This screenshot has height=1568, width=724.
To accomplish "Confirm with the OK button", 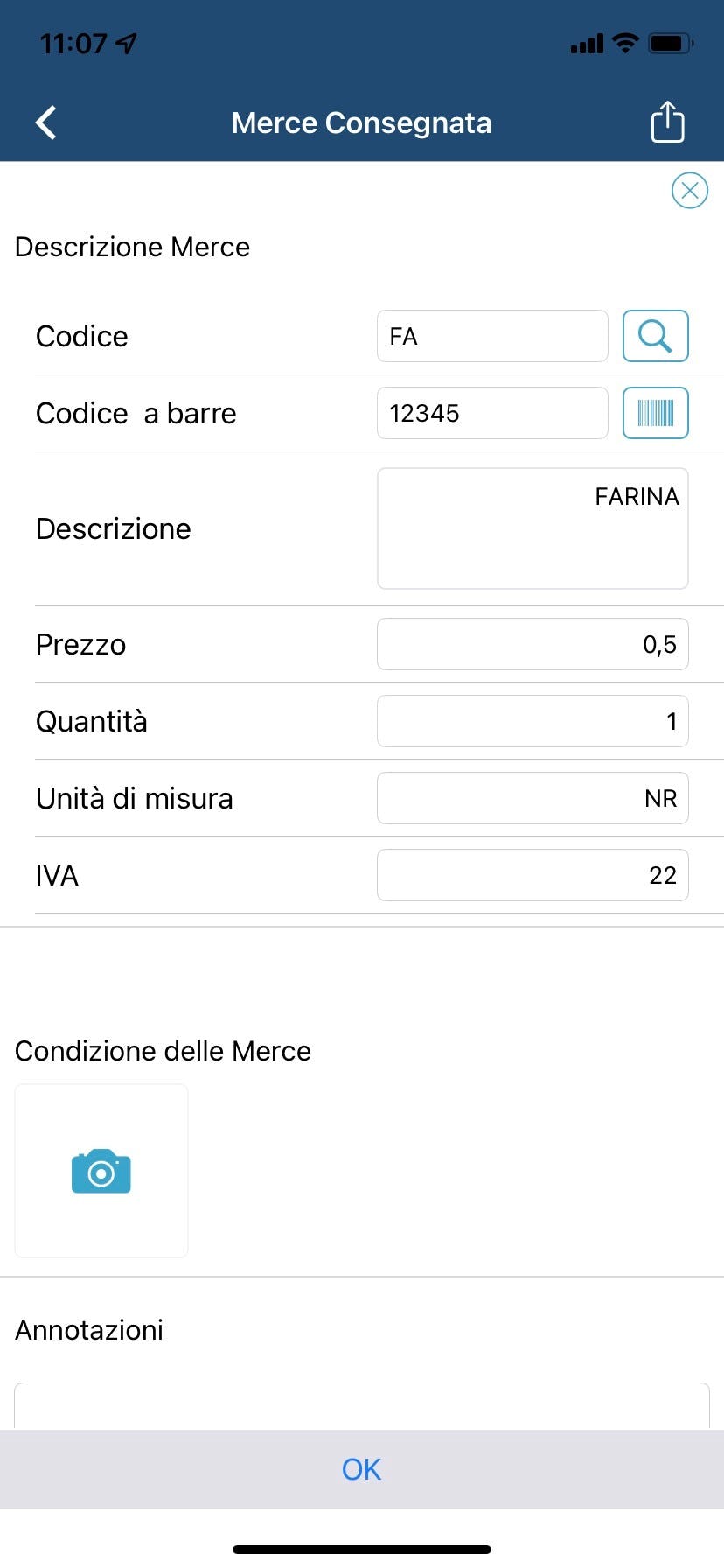I will [361, 1469].
